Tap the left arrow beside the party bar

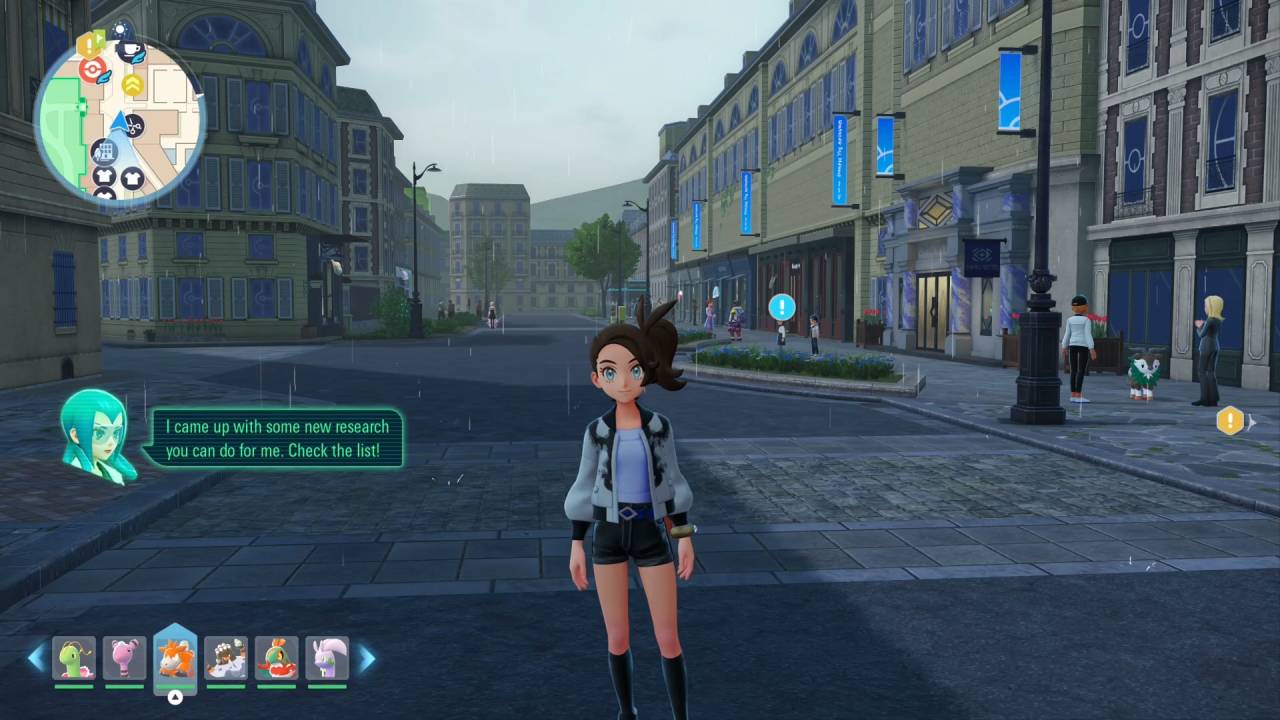(36, 657)
